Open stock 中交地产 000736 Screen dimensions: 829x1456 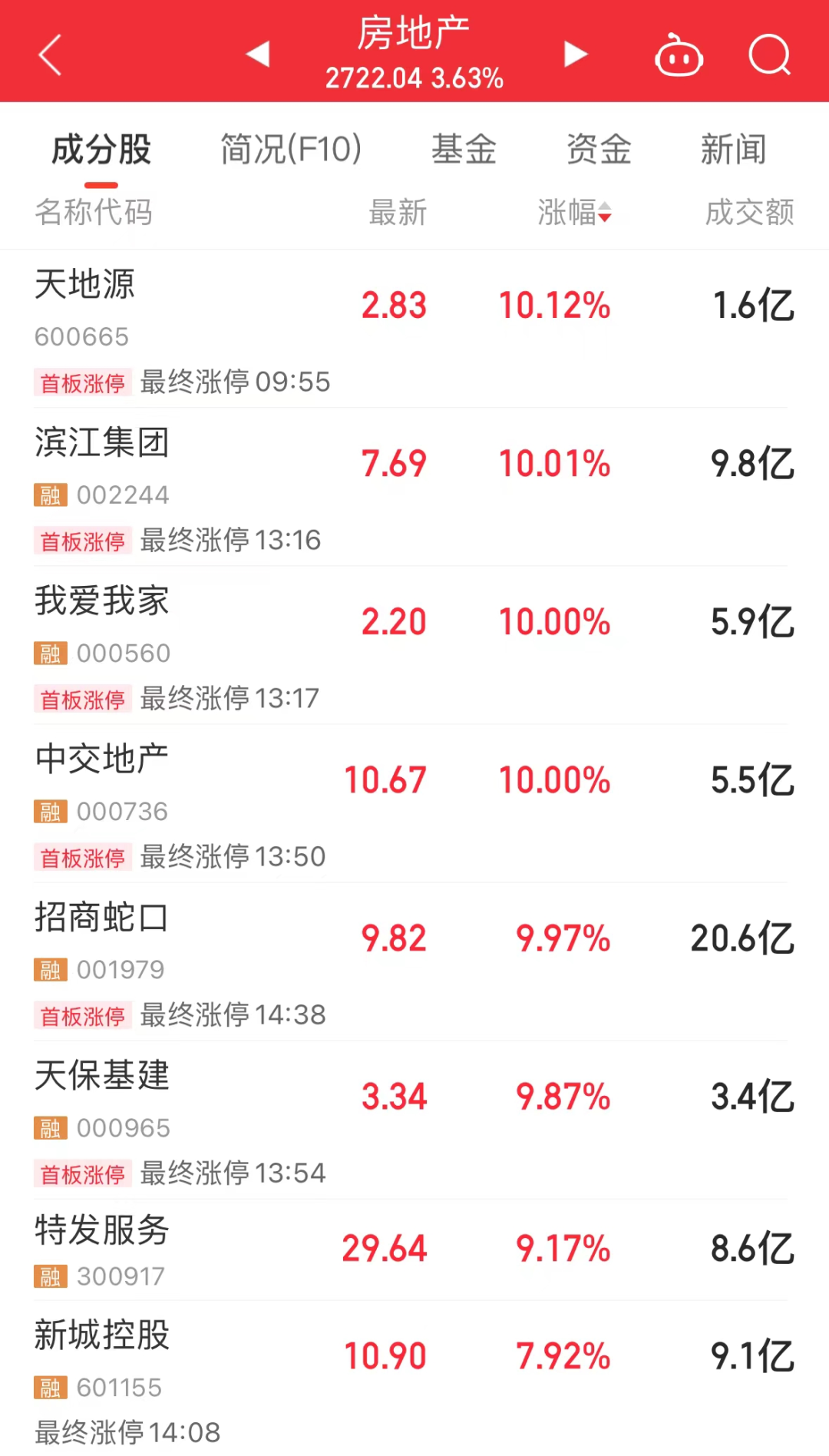(101, 759)
